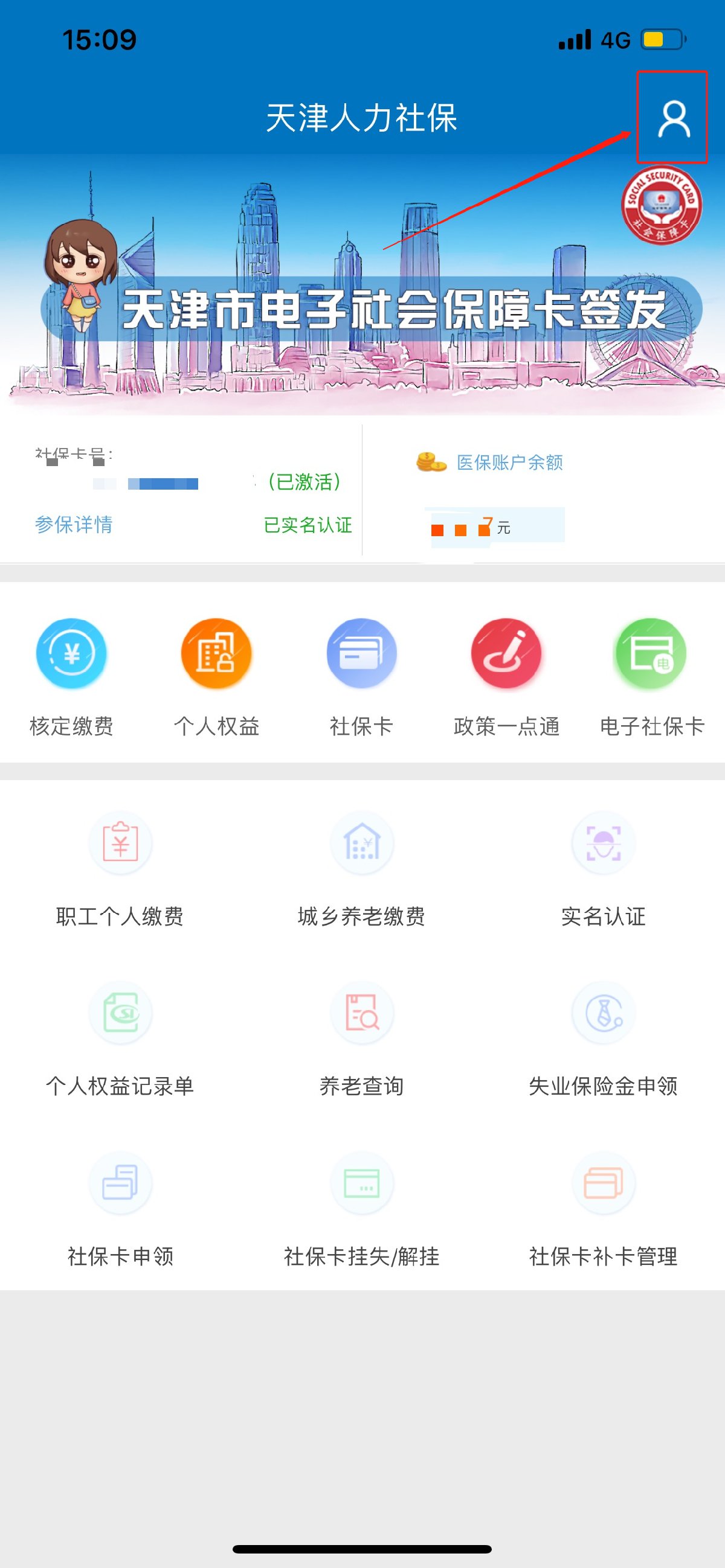The image size is (725, 1568).
Task: Open the user profile icon
Action: click(673, 119)
